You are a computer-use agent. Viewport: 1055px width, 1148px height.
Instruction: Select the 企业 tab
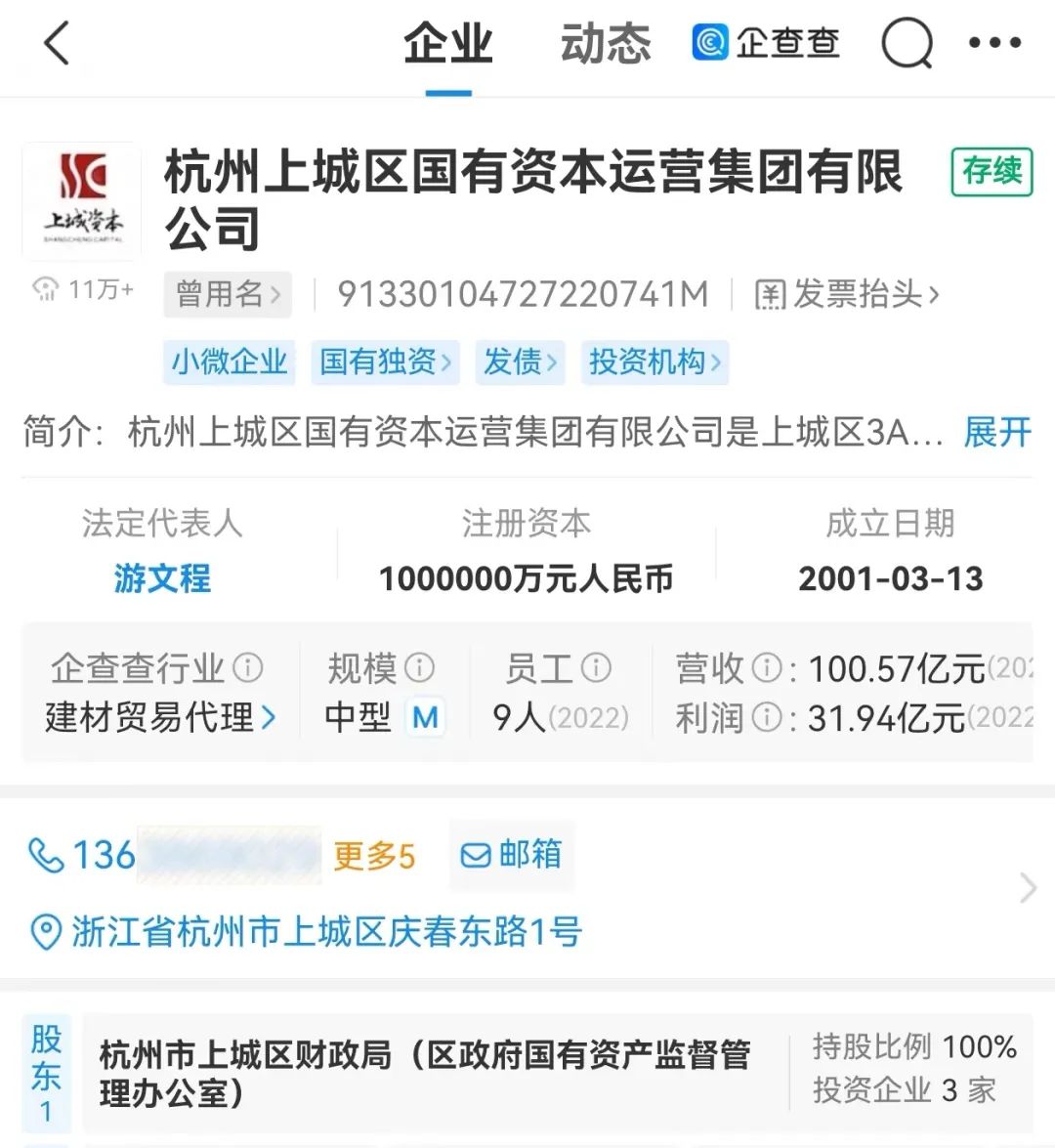point(448,44)
